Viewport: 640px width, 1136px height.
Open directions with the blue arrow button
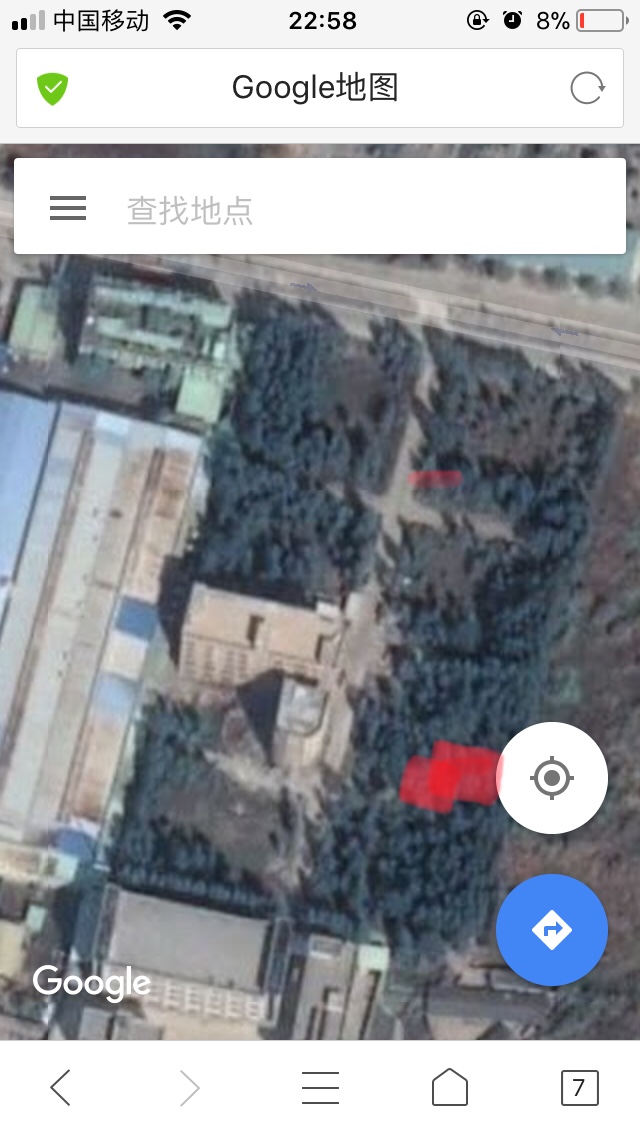551,930
